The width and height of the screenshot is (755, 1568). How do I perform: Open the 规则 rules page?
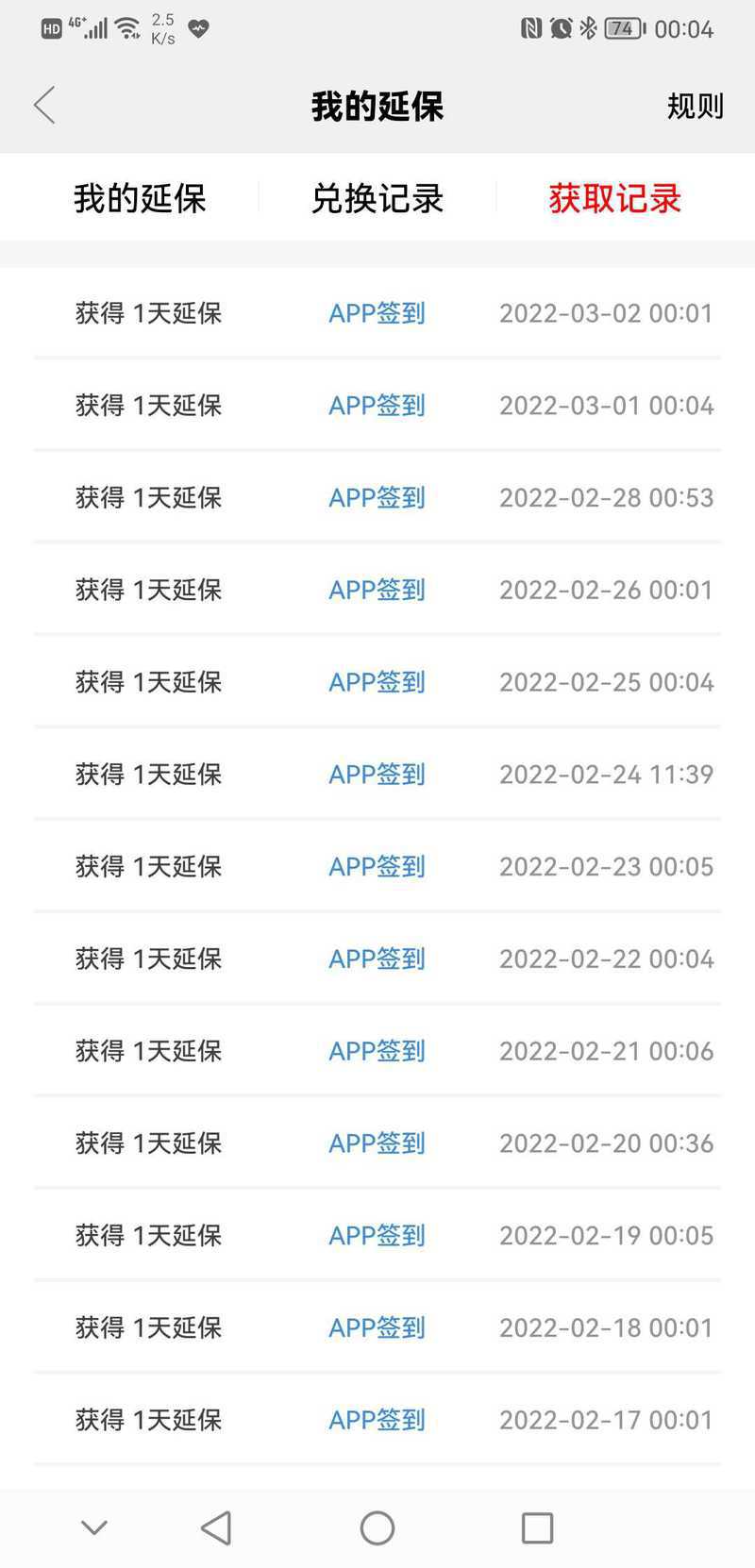[695, 106]
